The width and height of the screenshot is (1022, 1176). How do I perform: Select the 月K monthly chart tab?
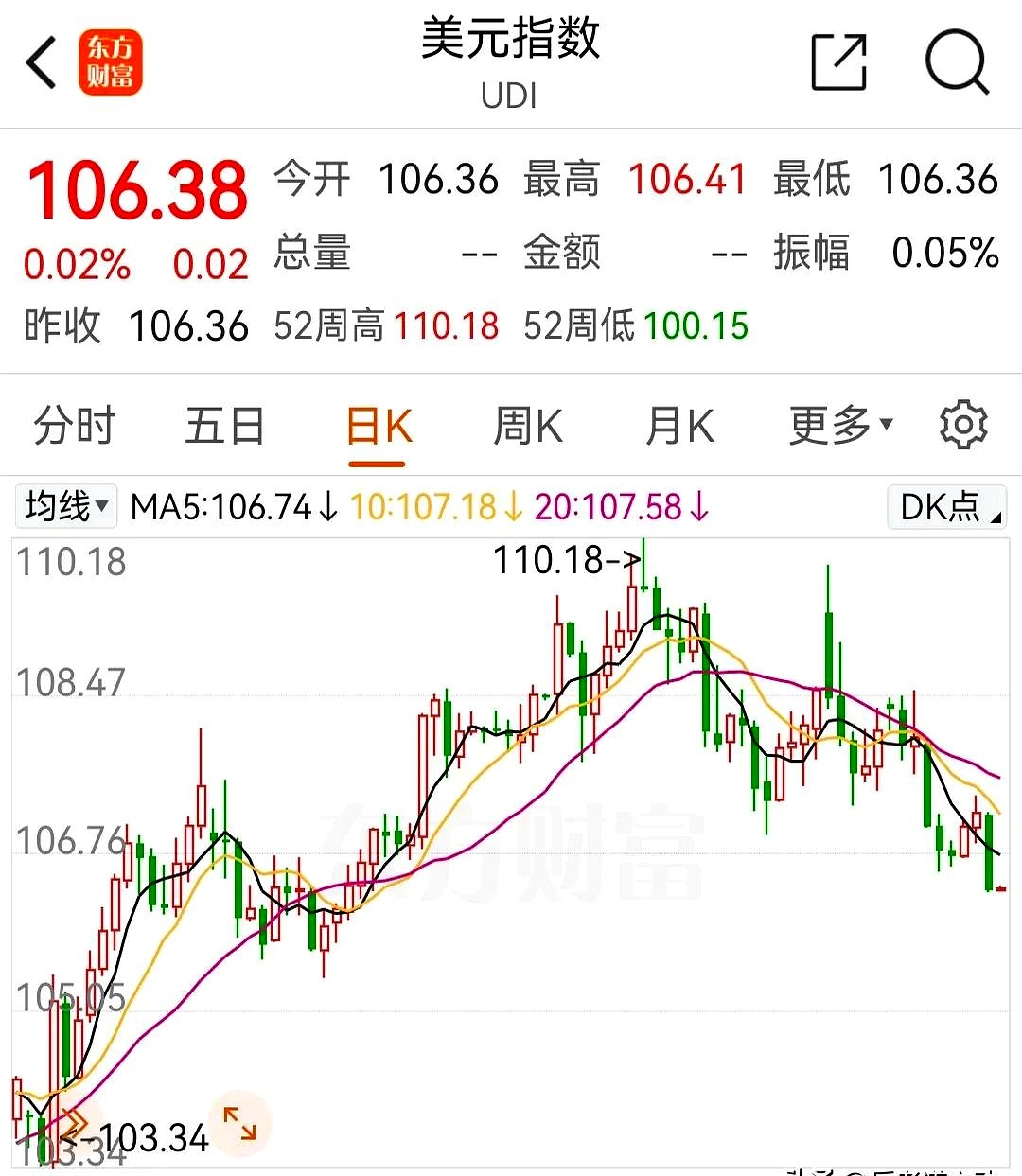[678, 425]
